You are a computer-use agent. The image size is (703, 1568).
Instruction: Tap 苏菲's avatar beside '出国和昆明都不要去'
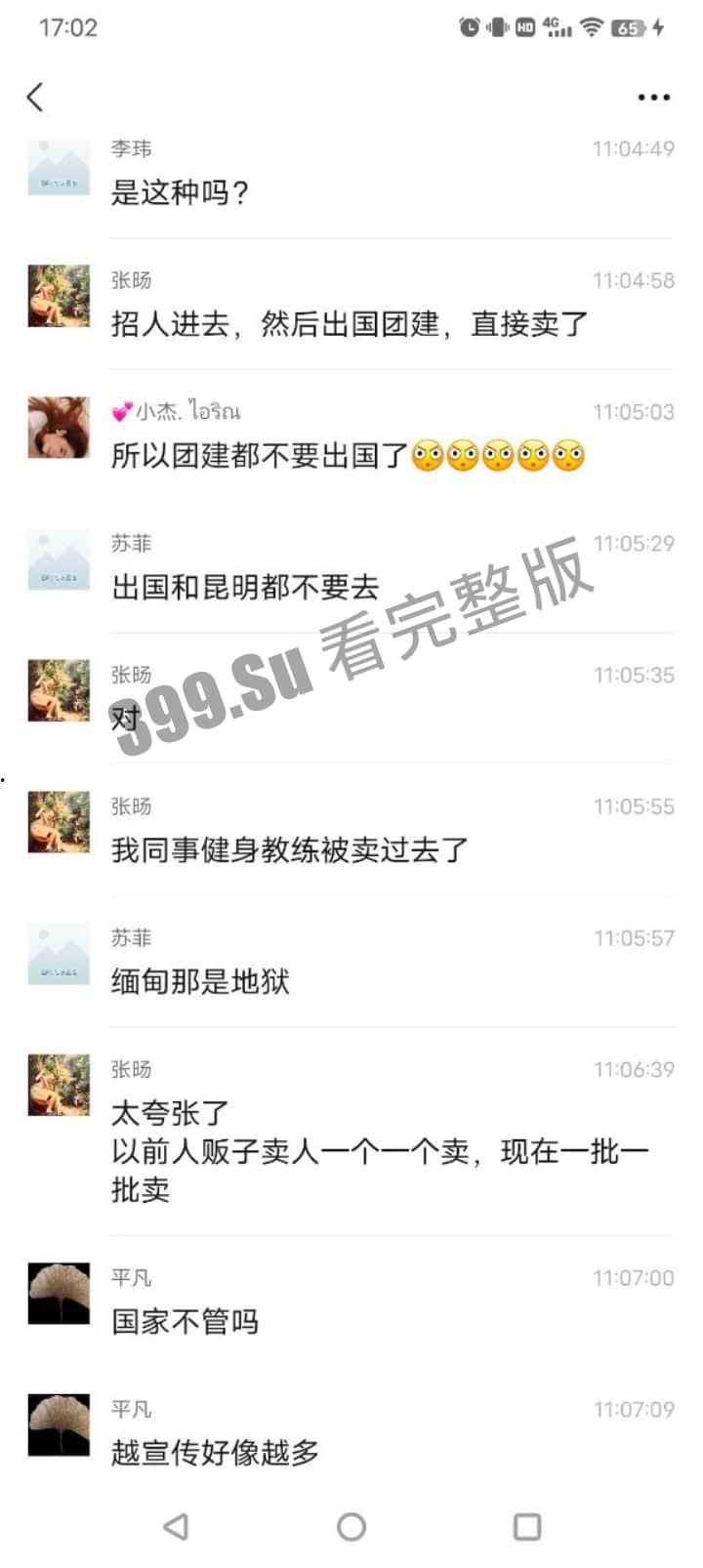pyautogui.click(x=58, y=559)
